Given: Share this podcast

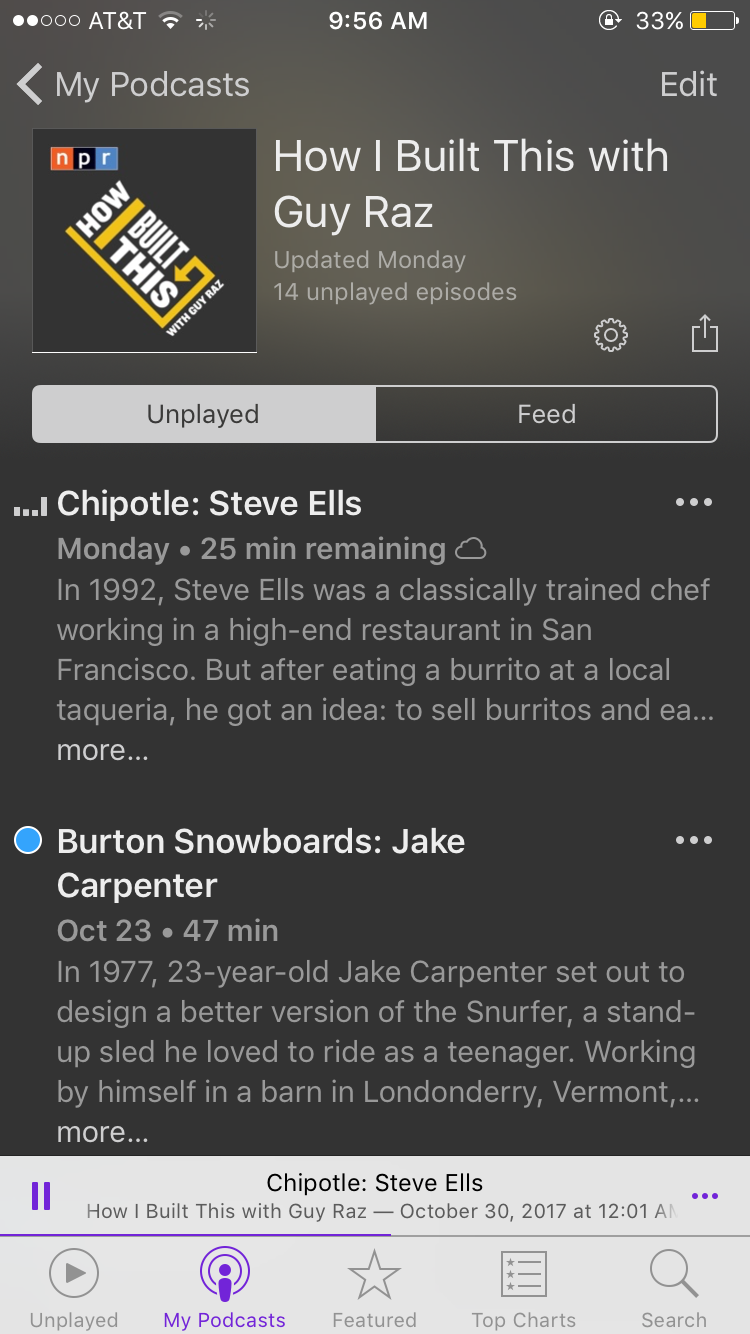Looking at the screenshot, I should click(x=705, y=333).
